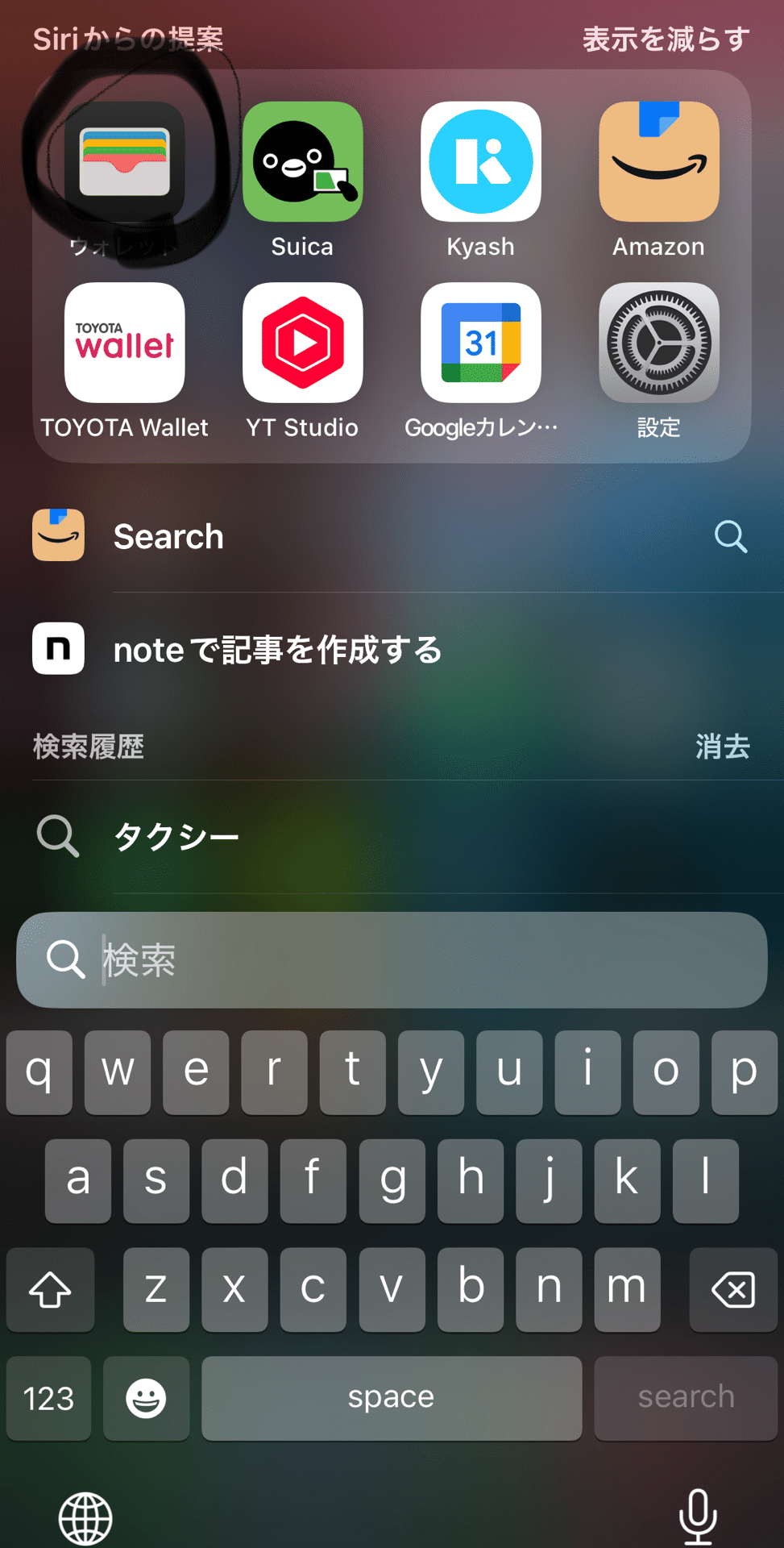Tap 表示を減らす to show fewer suggestions
The image size is (784, 1548).
(666, 36)
